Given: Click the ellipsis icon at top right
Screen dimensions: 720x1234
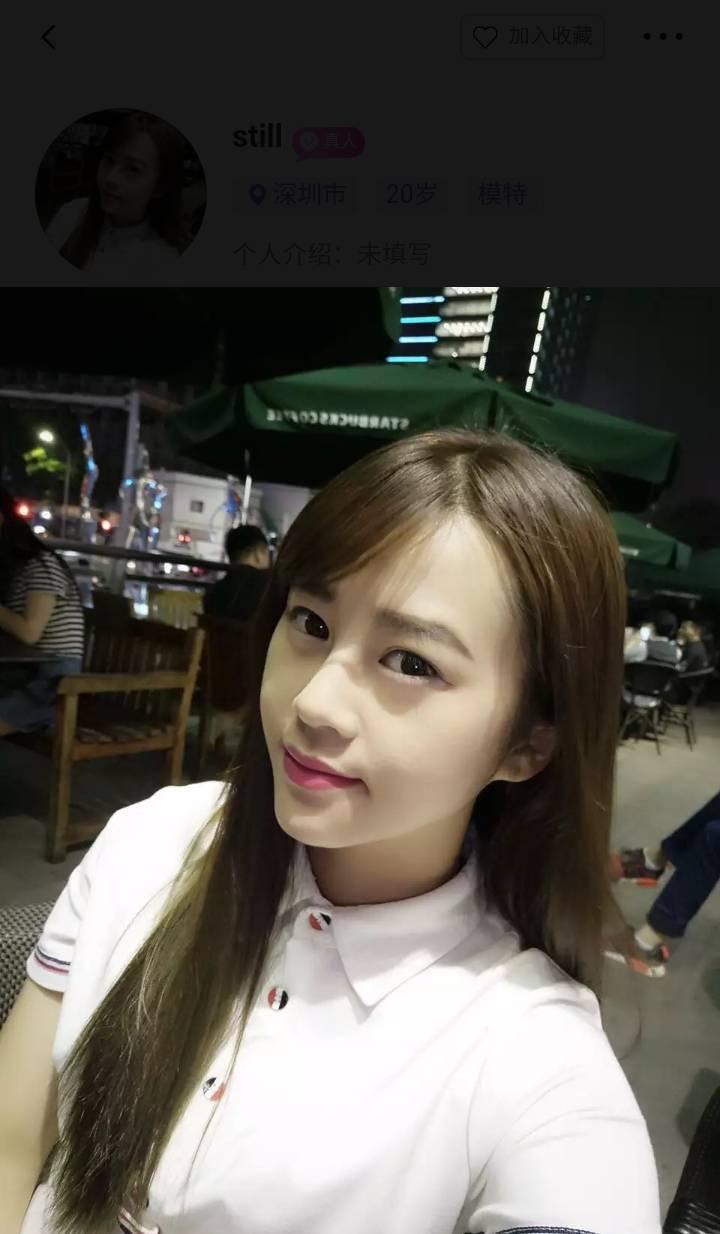Looking at the screenshot, I should (x=664, y=36).
